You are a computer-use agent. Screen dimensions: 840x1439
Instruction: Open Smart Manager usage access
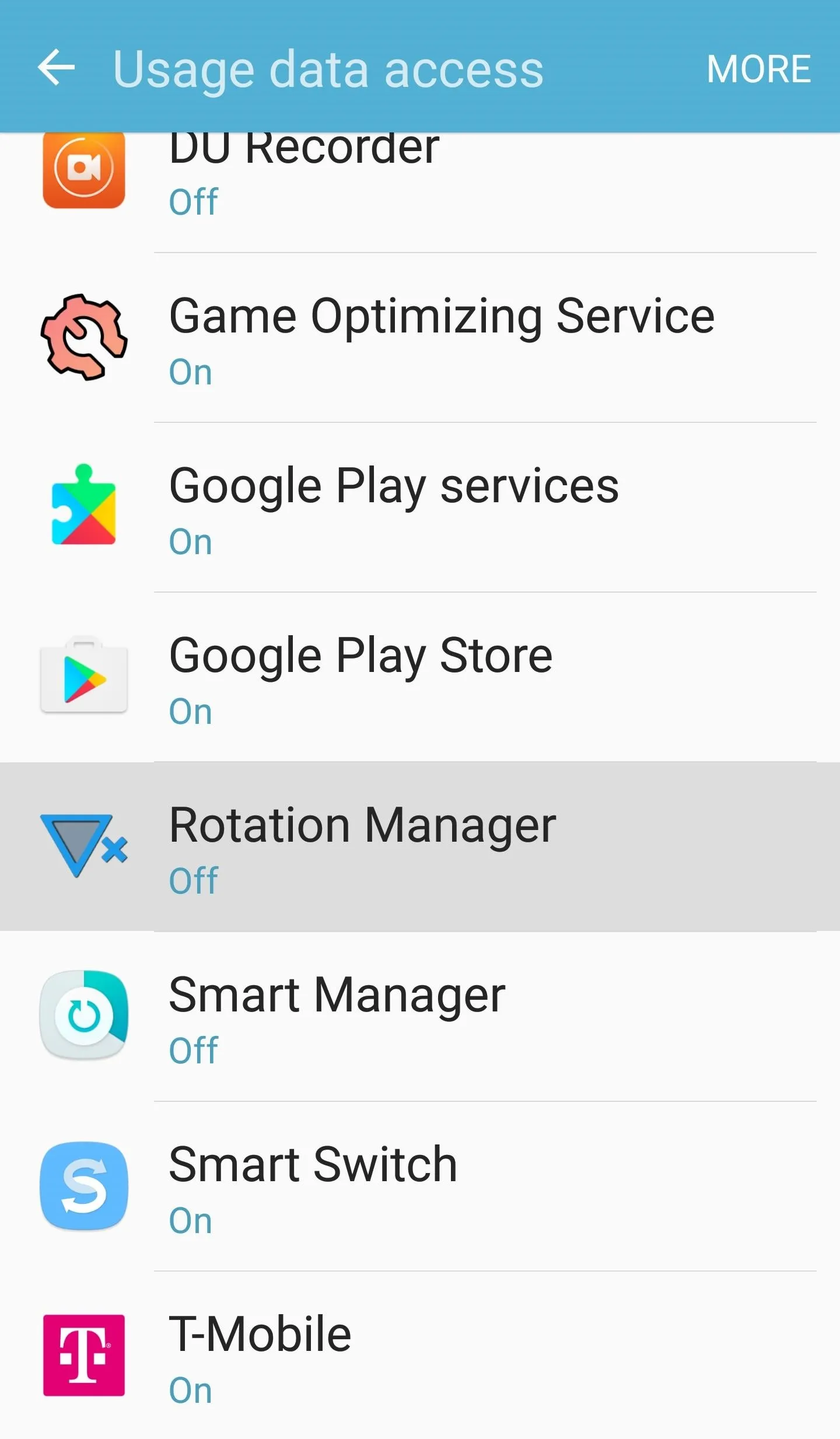420,1017
